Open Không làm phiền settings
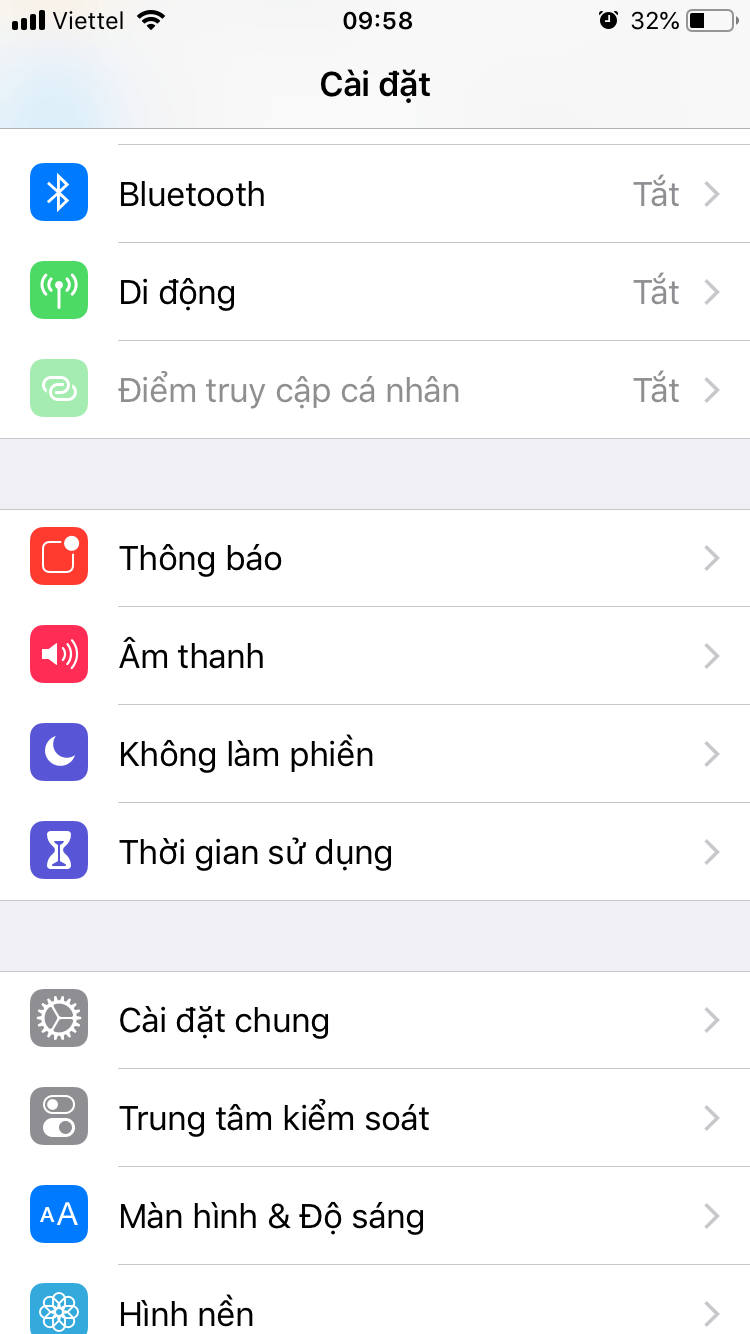Viewport: 750px width, 1334px height. (x=375, y=754)
